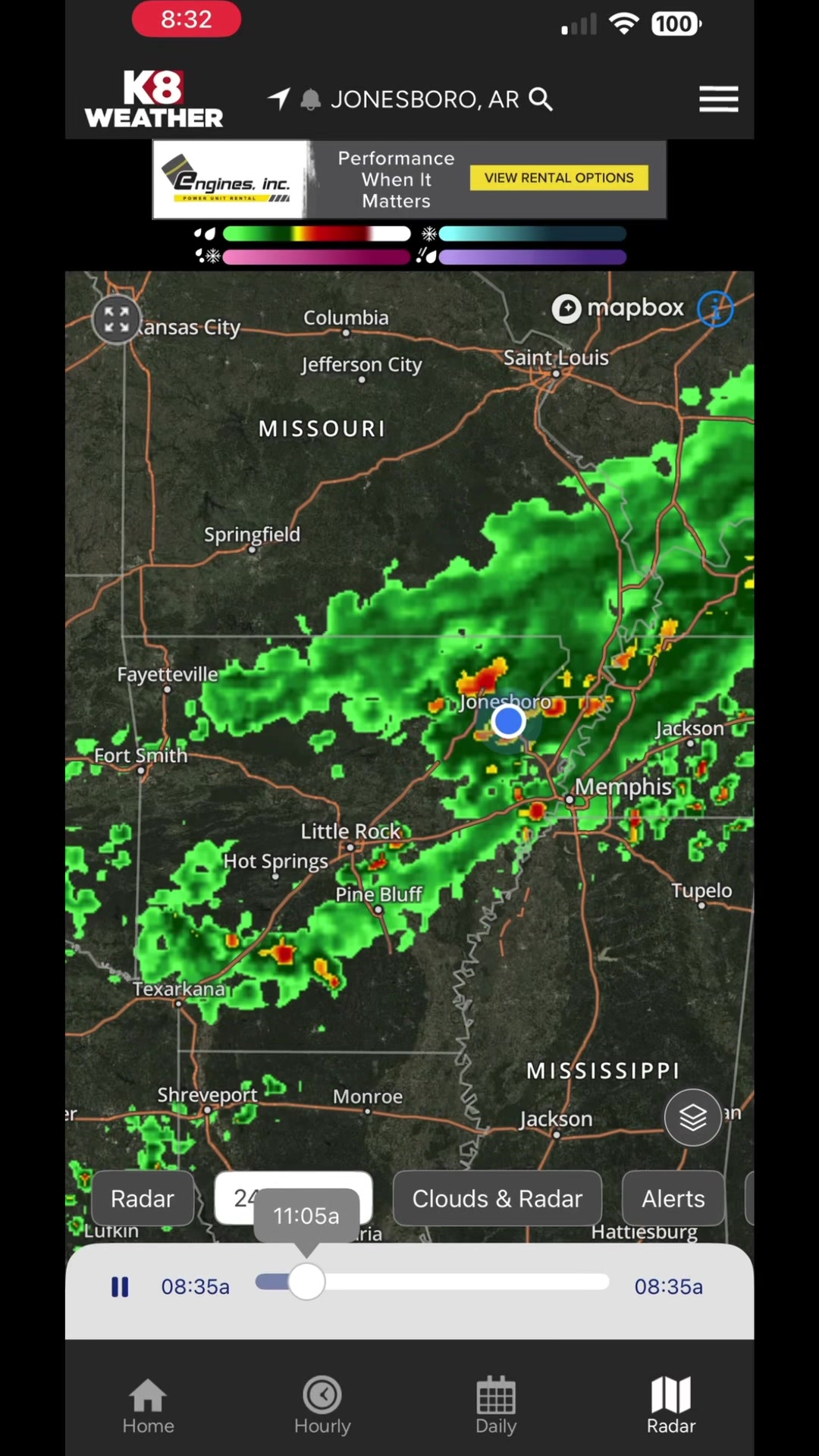Open the location alerts bell

(310, 99)
